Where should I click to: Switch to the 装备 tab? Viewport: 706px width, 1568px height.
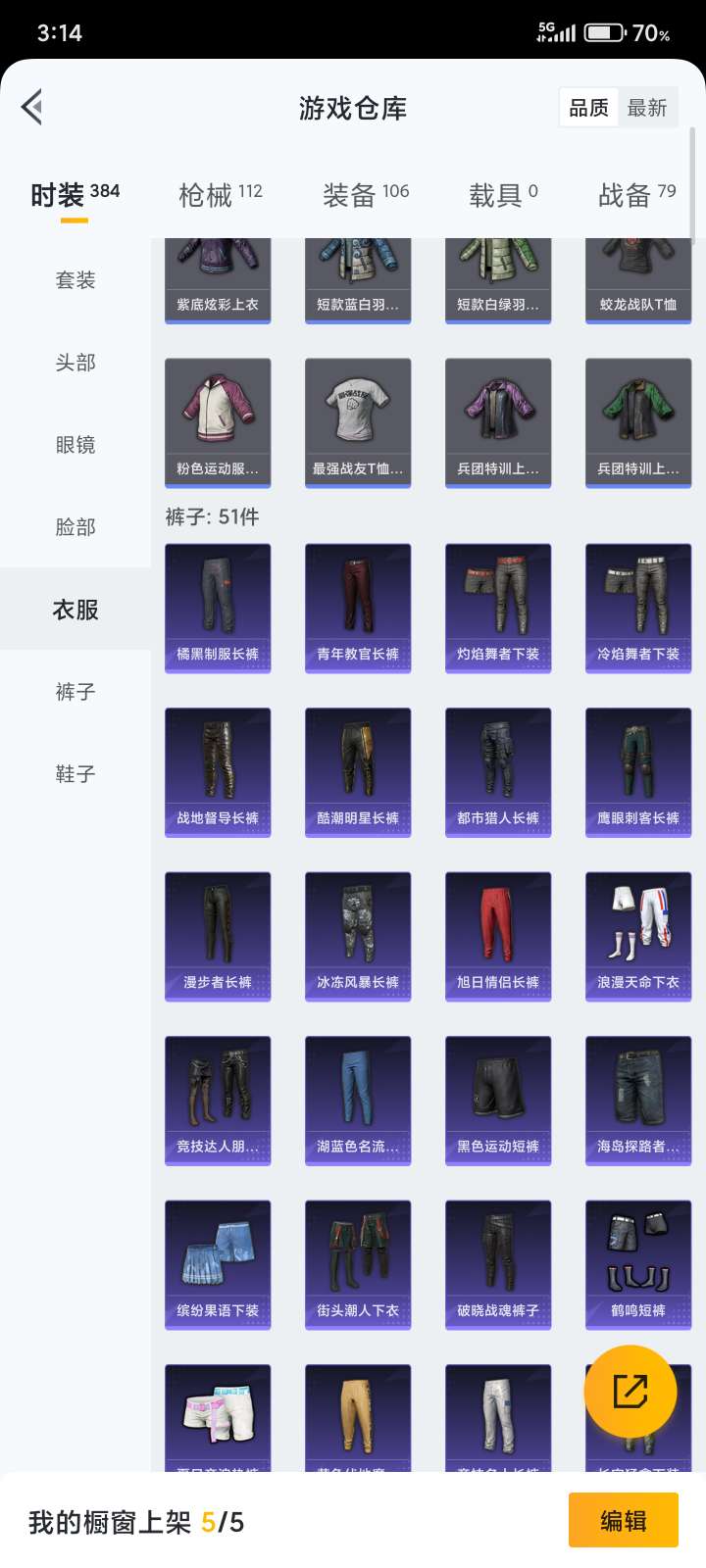point(365,195)
